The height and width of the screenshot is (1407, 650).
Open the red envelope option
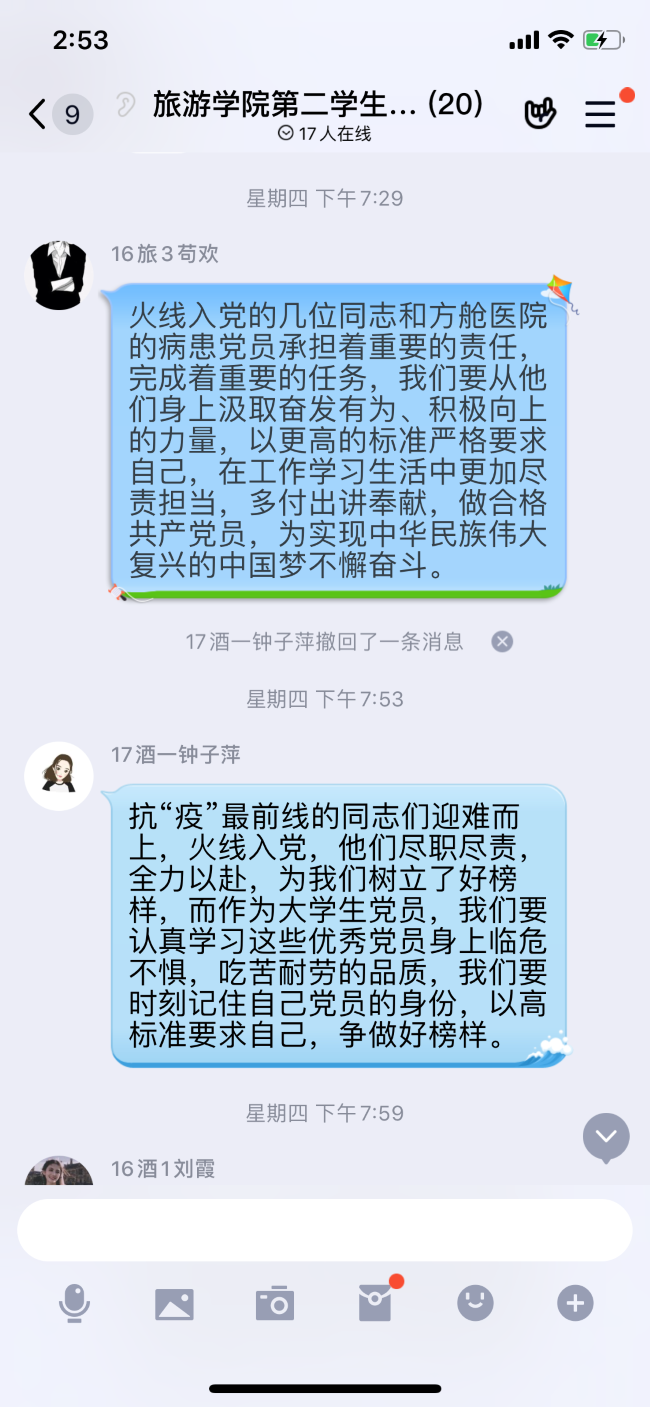[375, 1303]
